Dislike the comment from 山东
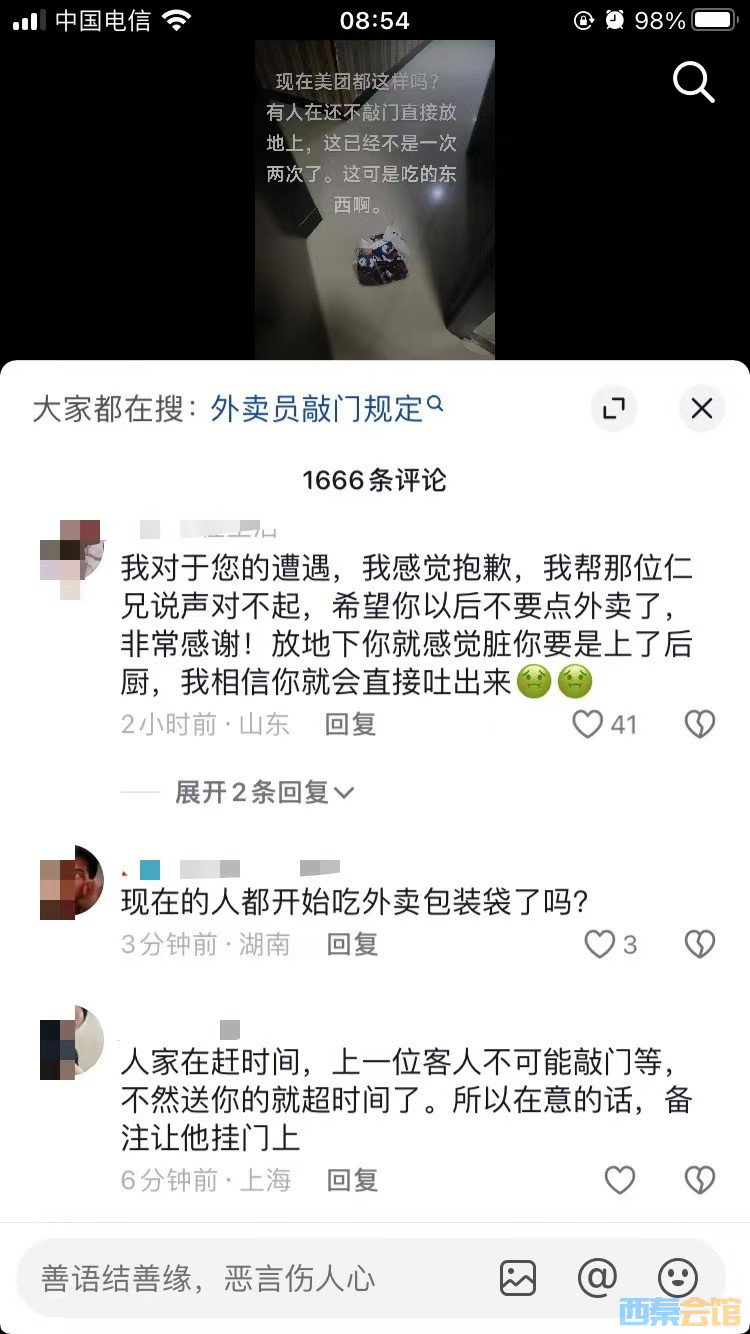Viewport: 750px width, 1334px height. [699, 724]
